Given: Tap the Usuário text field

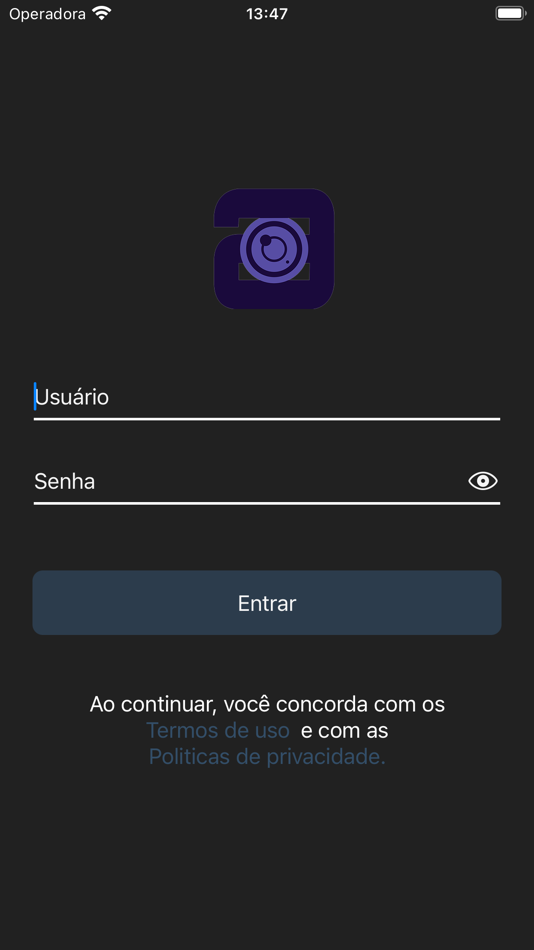Looking at the screenshot, I should pyautogui.click(x=267, y=397).
